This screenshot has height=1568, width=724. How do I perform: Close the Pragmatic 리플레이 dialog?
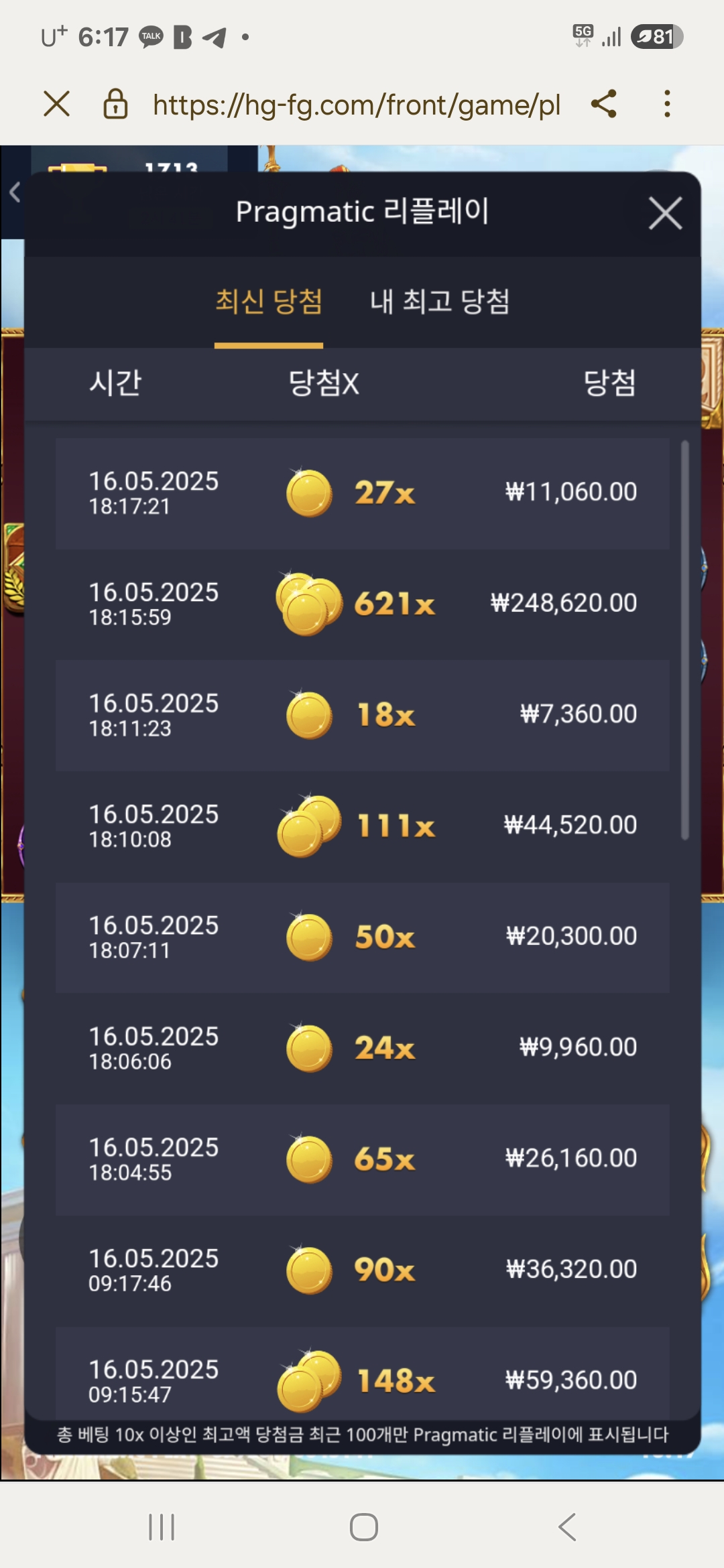(665, 213)
